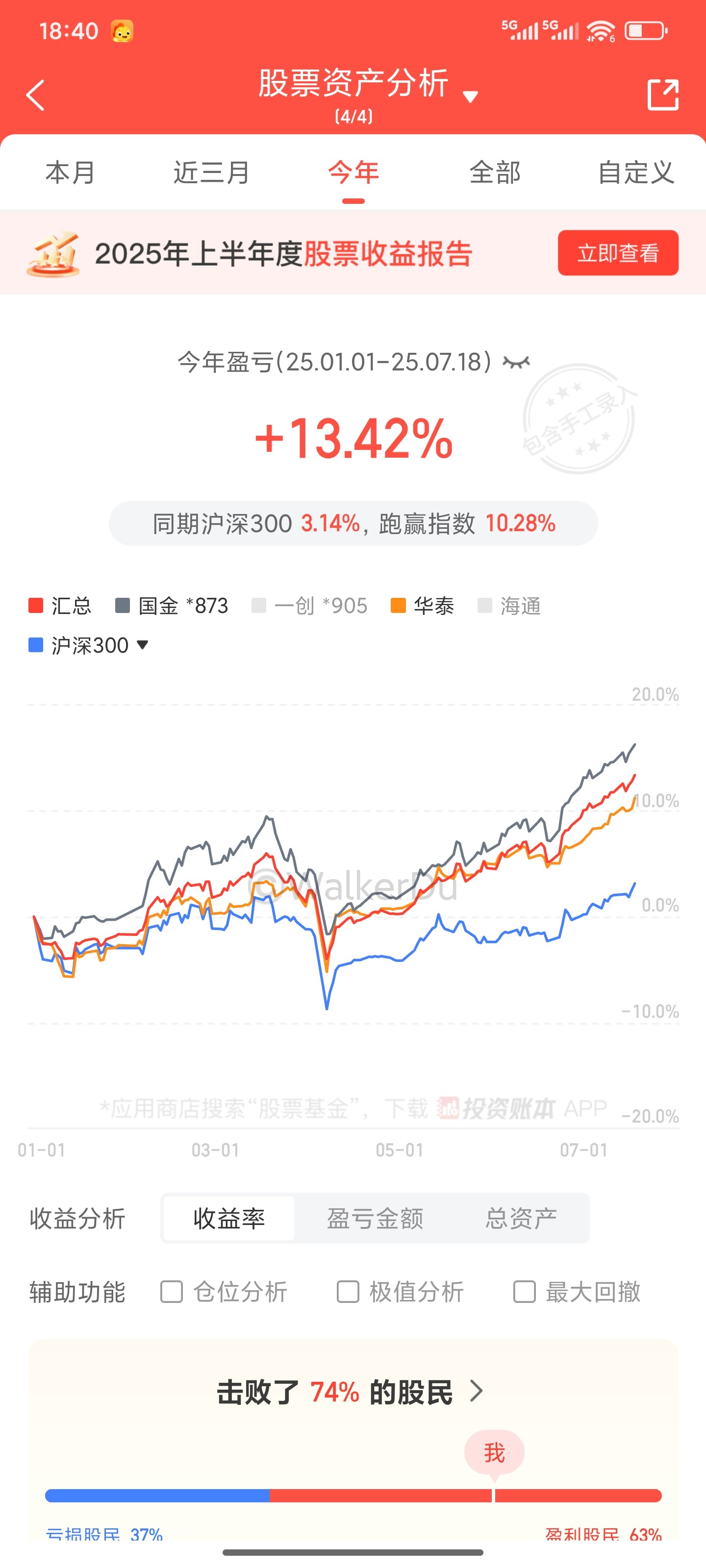
Task: Enable the 最大回撤 checkbox
Action: click(525, 1292)
